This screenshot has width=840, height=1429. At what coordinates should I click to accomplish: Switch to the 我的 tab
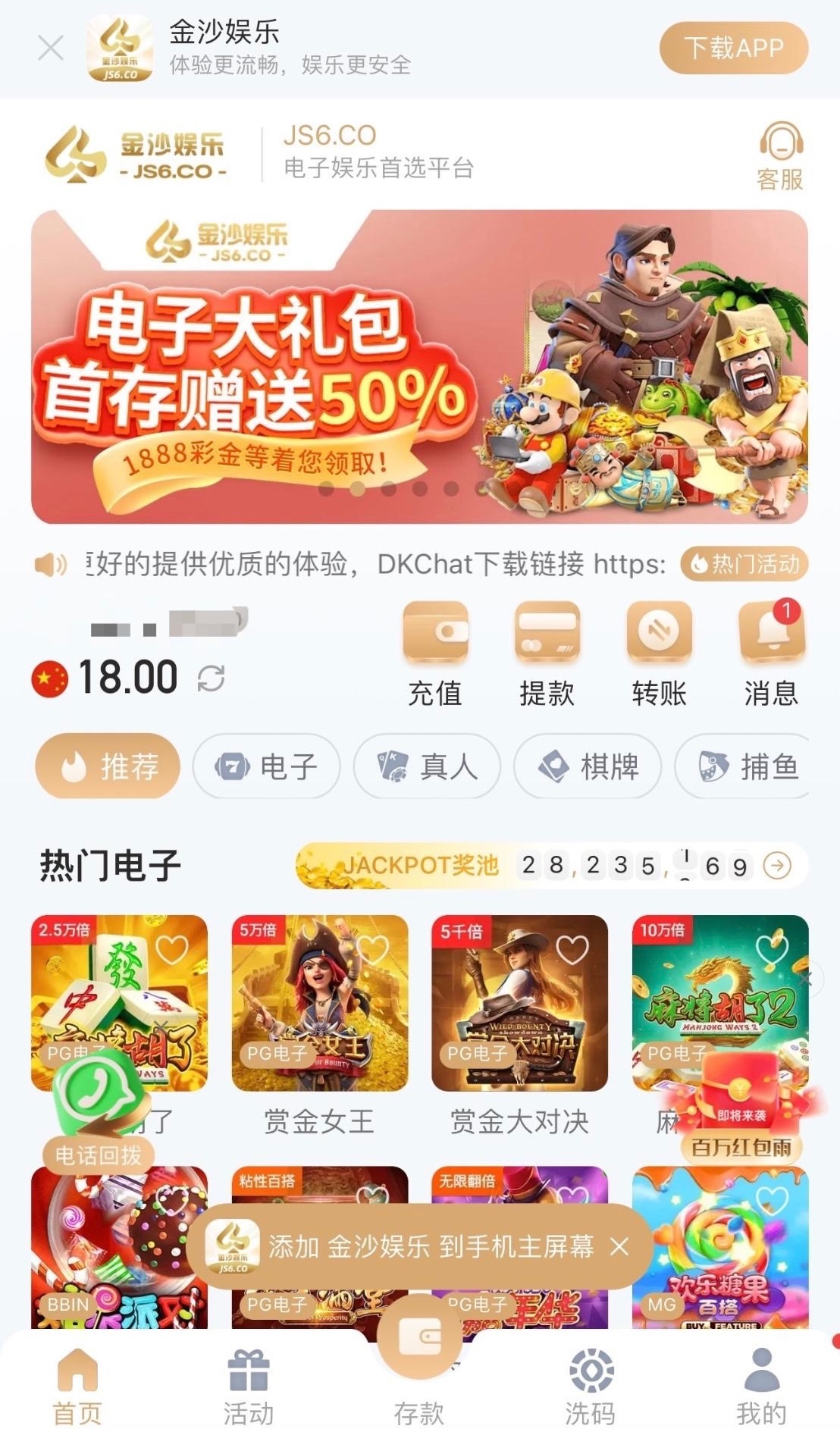(761, 1387)
